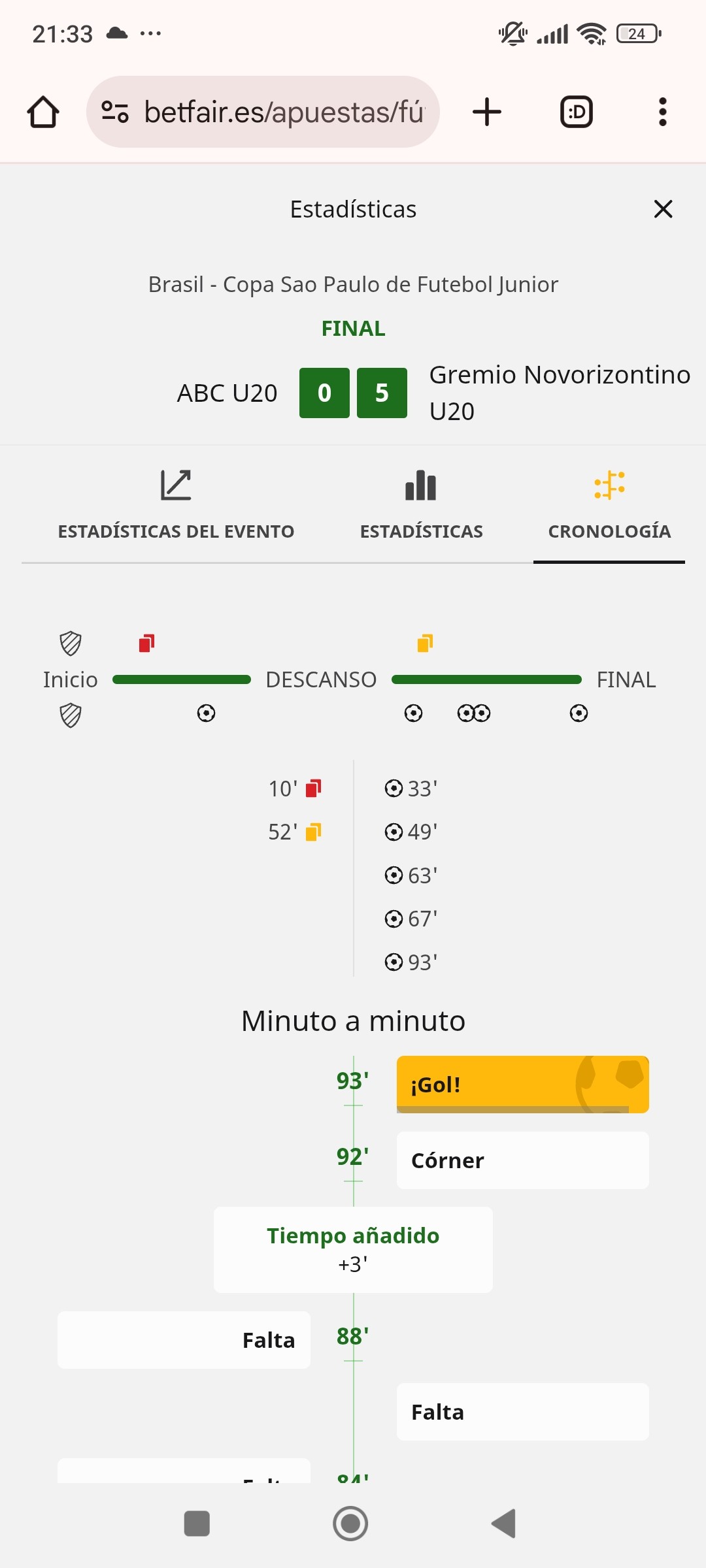706x1568 pixels.
Task: Select the Cronología tab
Action: click(609, 504)
